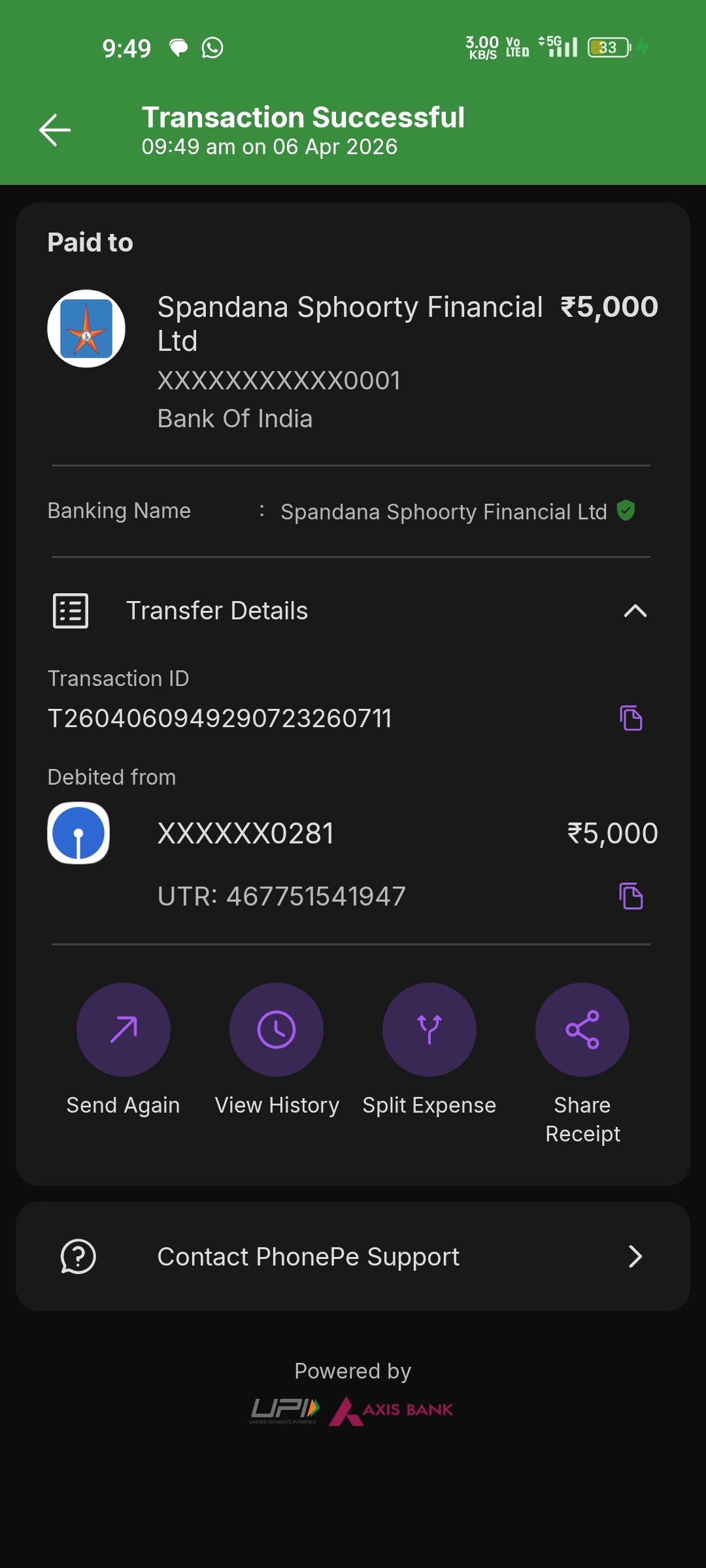706x1568 pixels.
Task: Open Contact PhonePe Support
Action: (353, 1256)
